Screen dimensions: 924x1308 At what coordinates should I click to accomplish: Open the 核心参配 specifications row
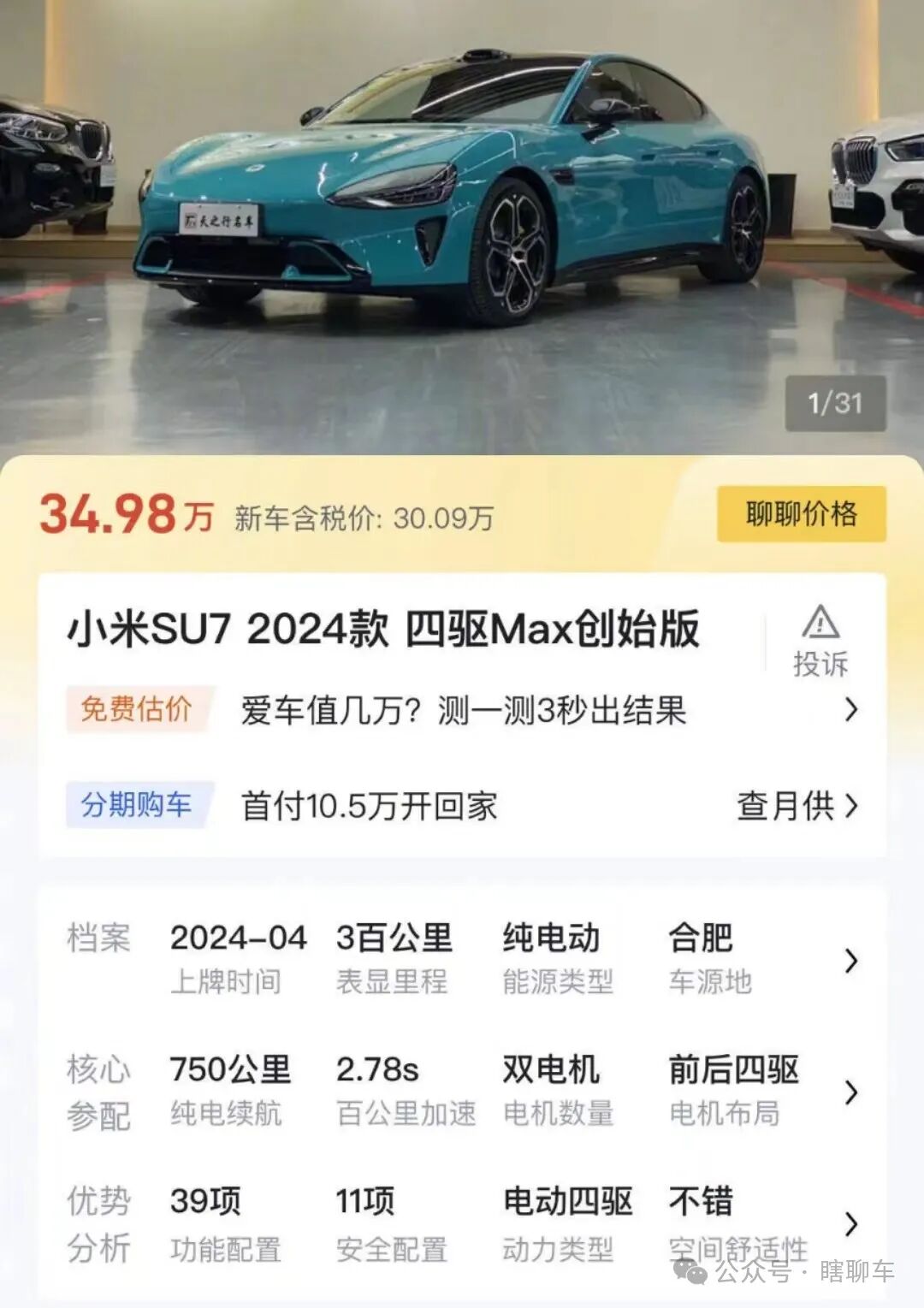coord(850,1092)
